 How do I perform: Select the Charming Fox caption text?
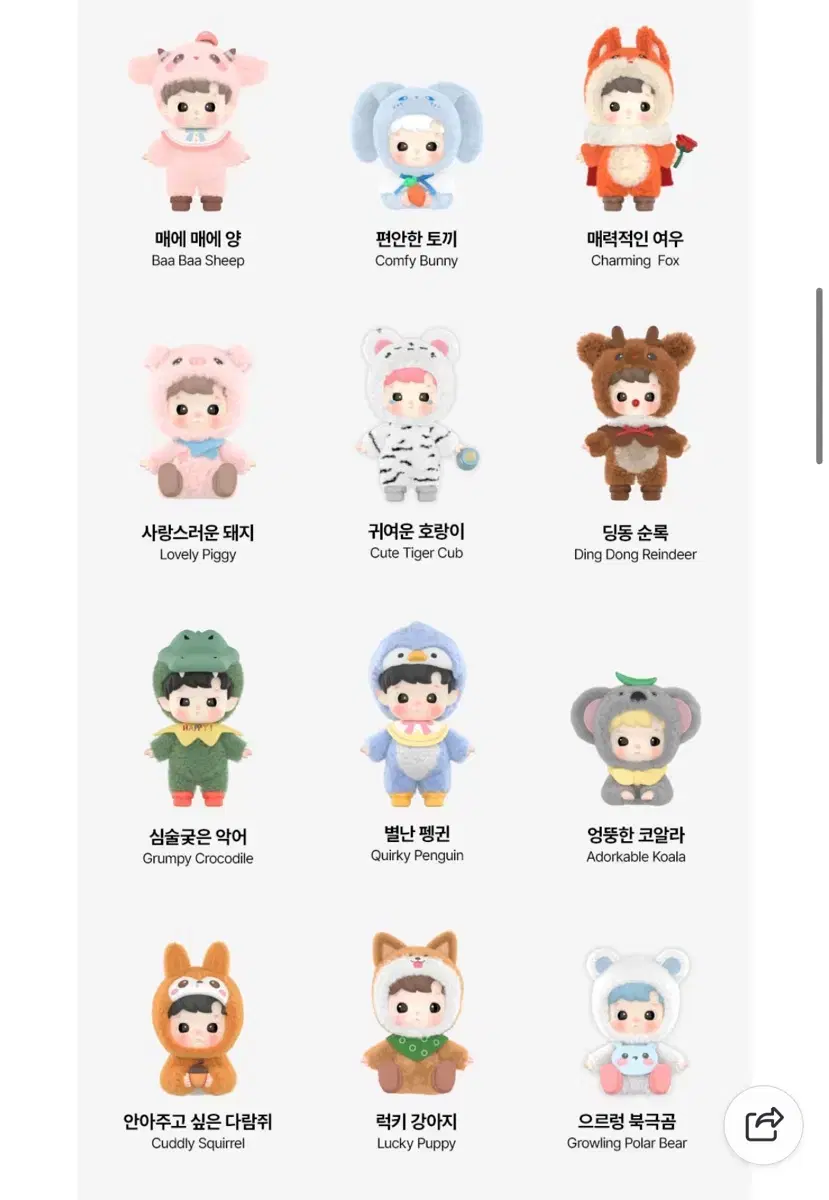[x=635, y=261]
